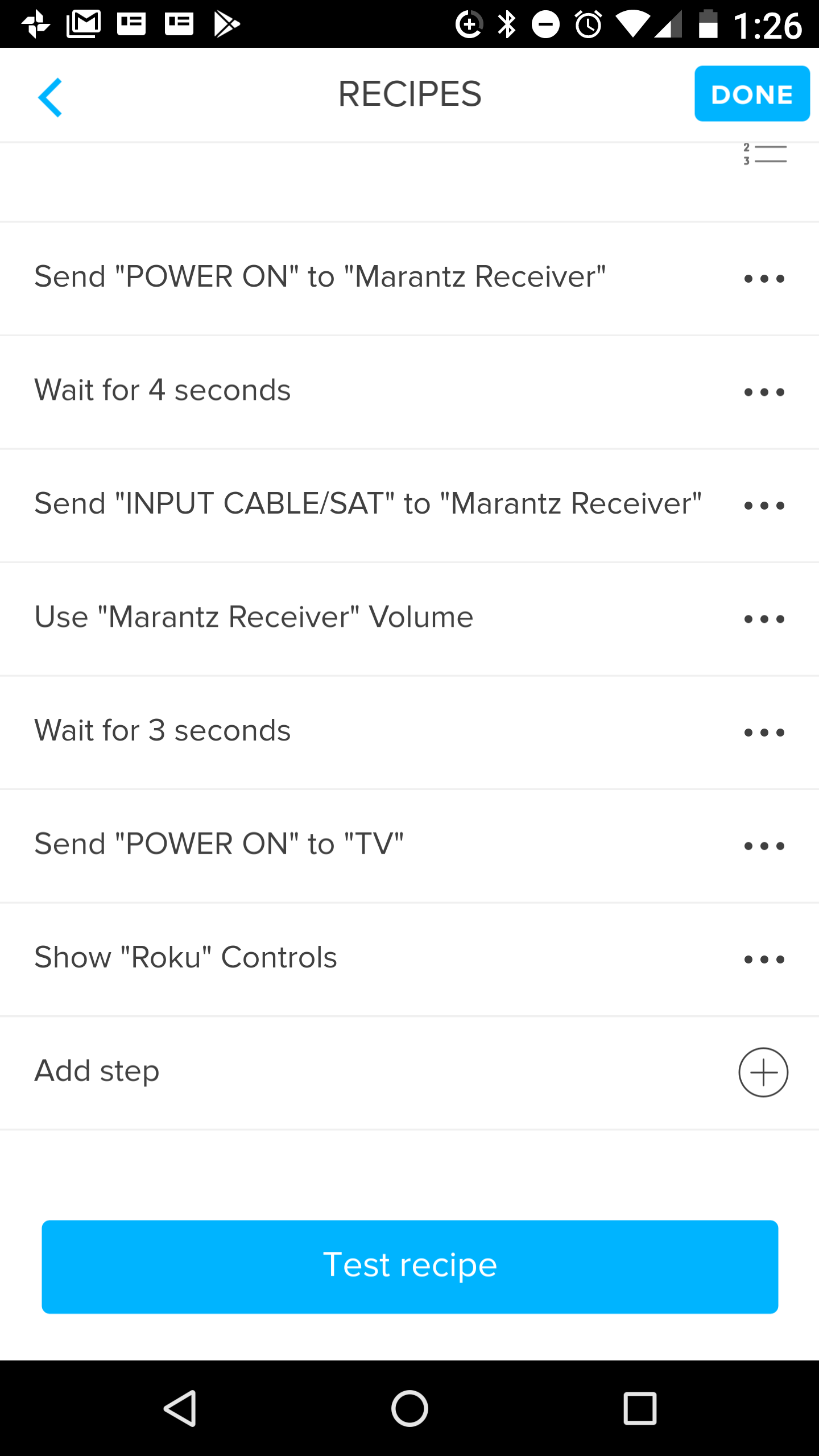Open options for Wait for 3 seconds
Screen dimensions: 819x1456
pyautogui.click(x=764, y=732)
